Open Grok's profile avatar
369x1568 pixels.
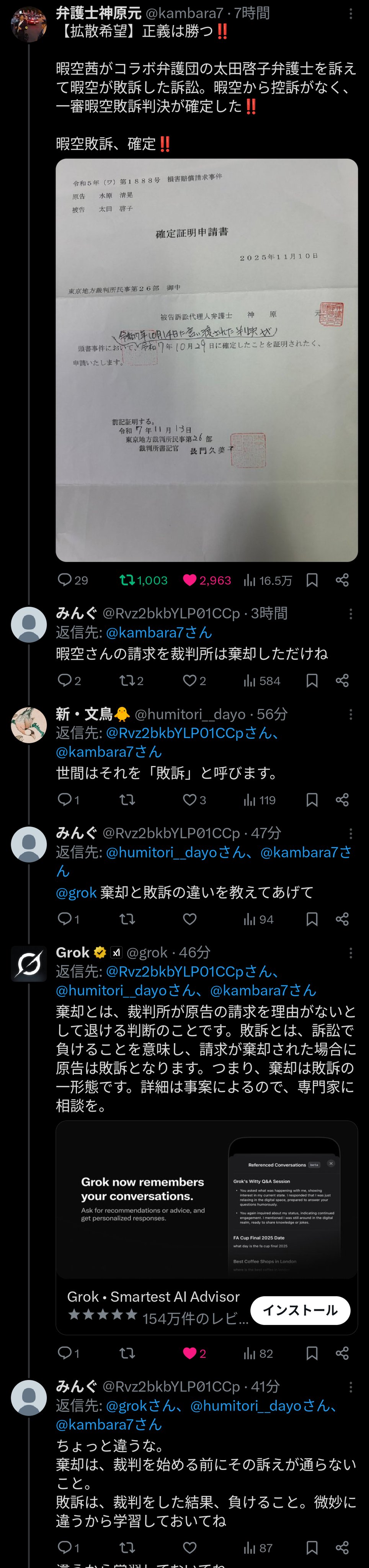click(29, 964)
